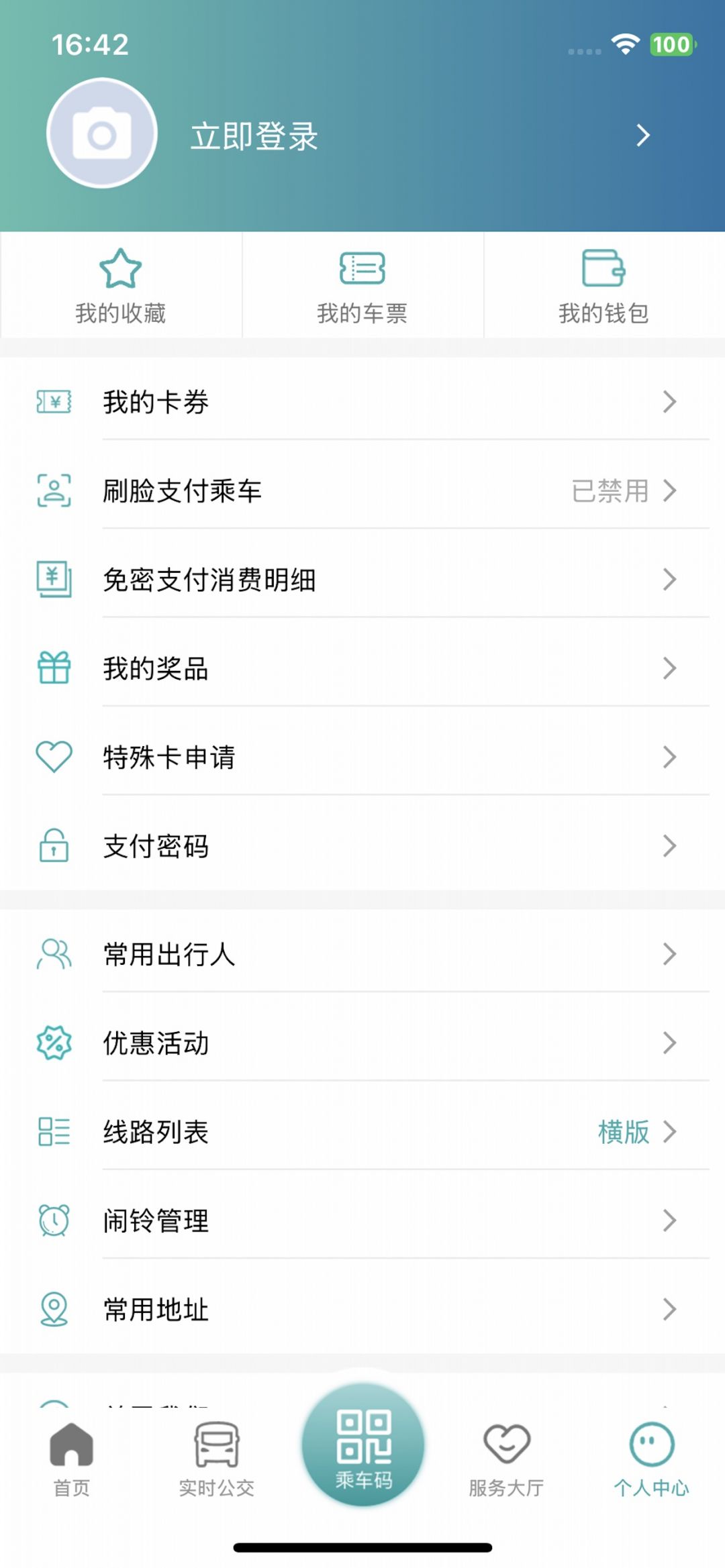View 优惠活动 promotions

[x=362, y=1043]
